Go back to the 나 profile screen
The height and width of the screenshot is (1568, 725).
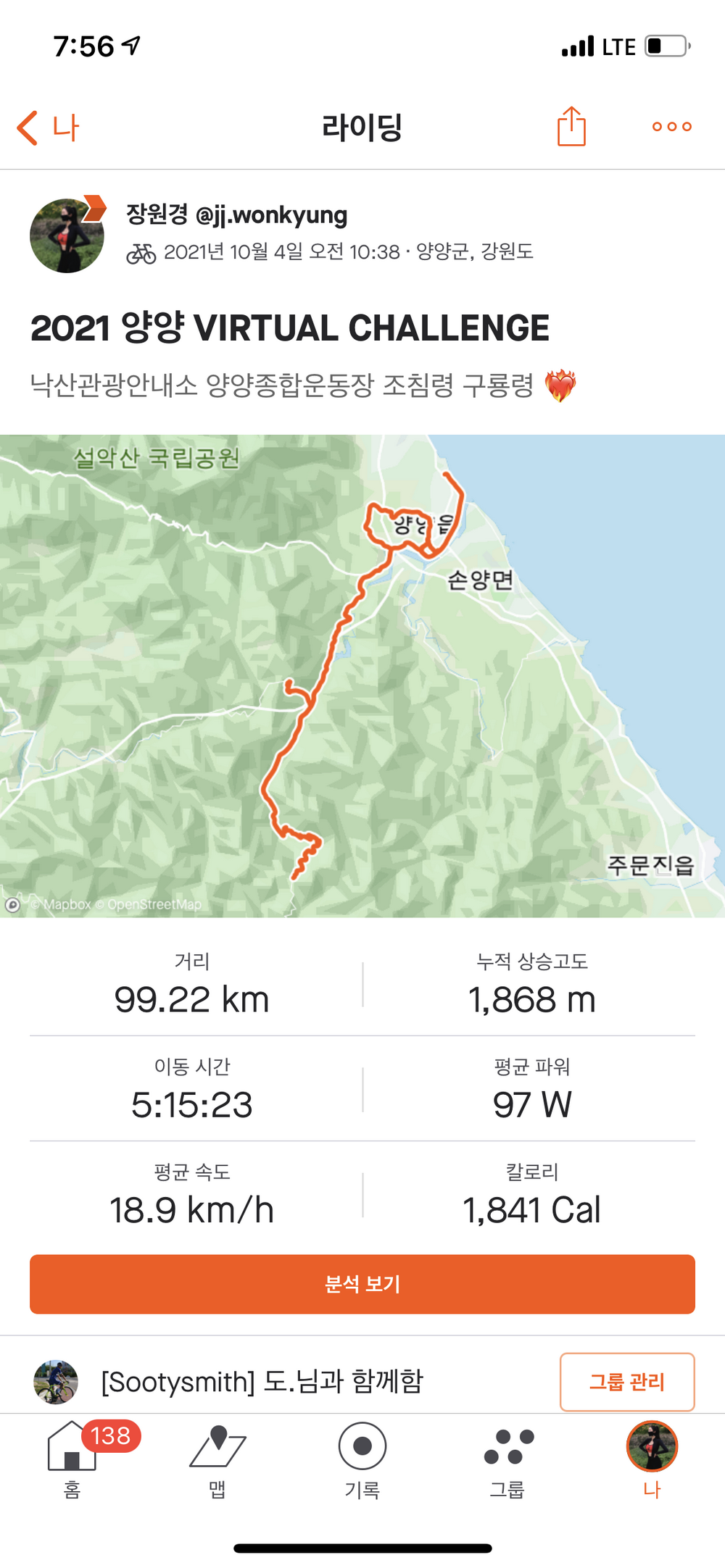[x=48, y=128]
